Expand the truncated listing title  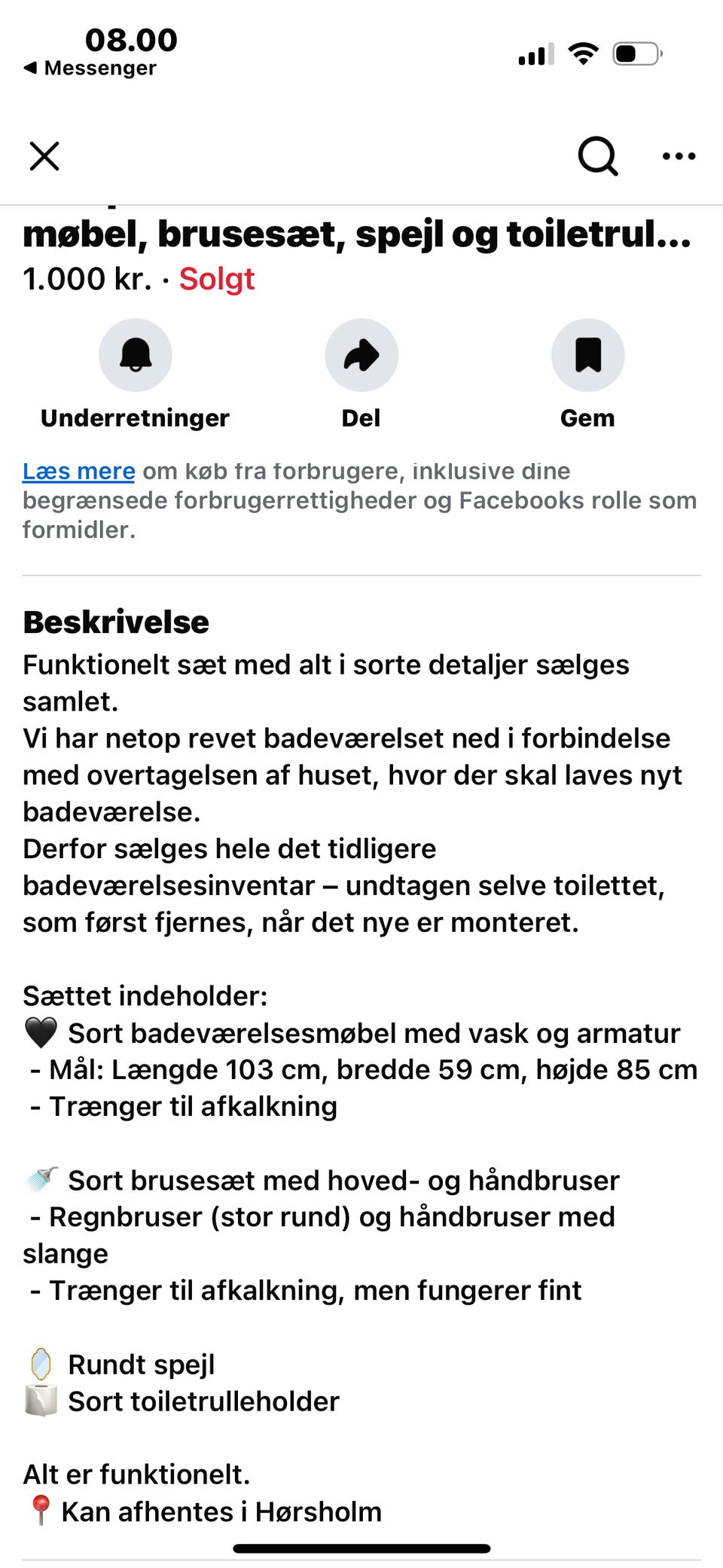354,235
